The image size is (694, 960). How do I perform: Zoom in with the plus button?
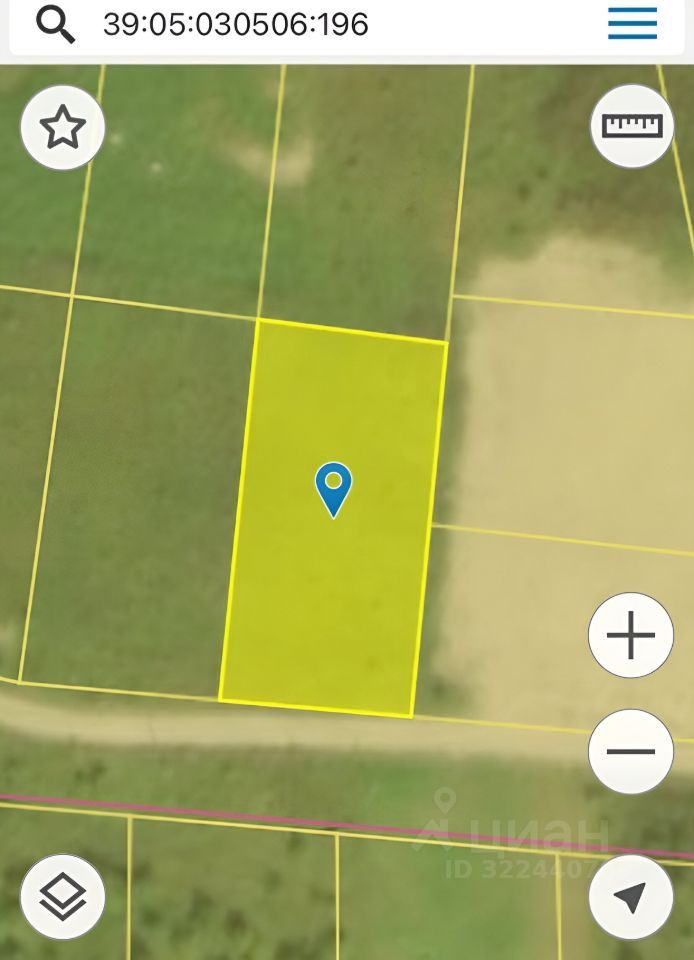point(631,635)
